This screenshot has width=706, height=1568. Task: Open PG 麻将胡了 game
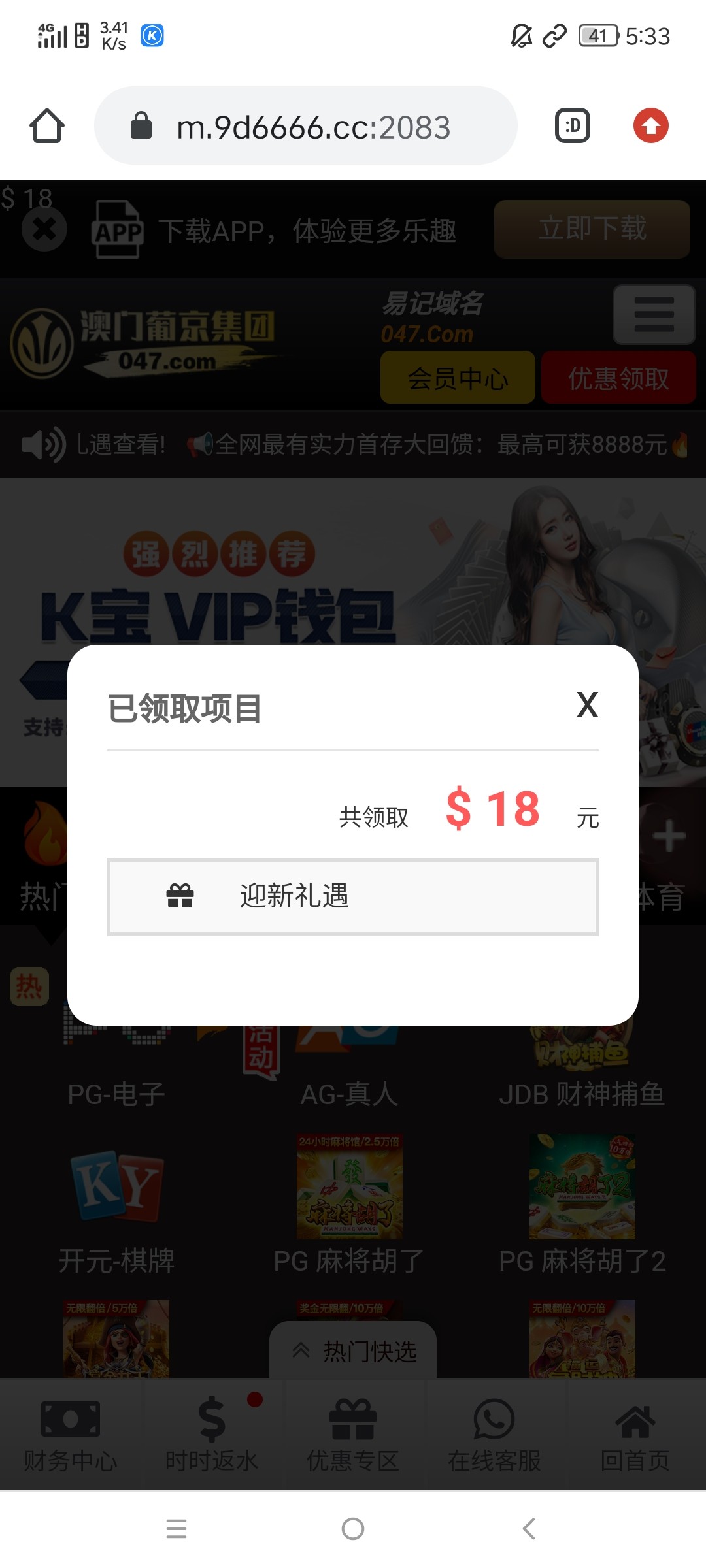pyautogui.click(x=349, y=1202)
